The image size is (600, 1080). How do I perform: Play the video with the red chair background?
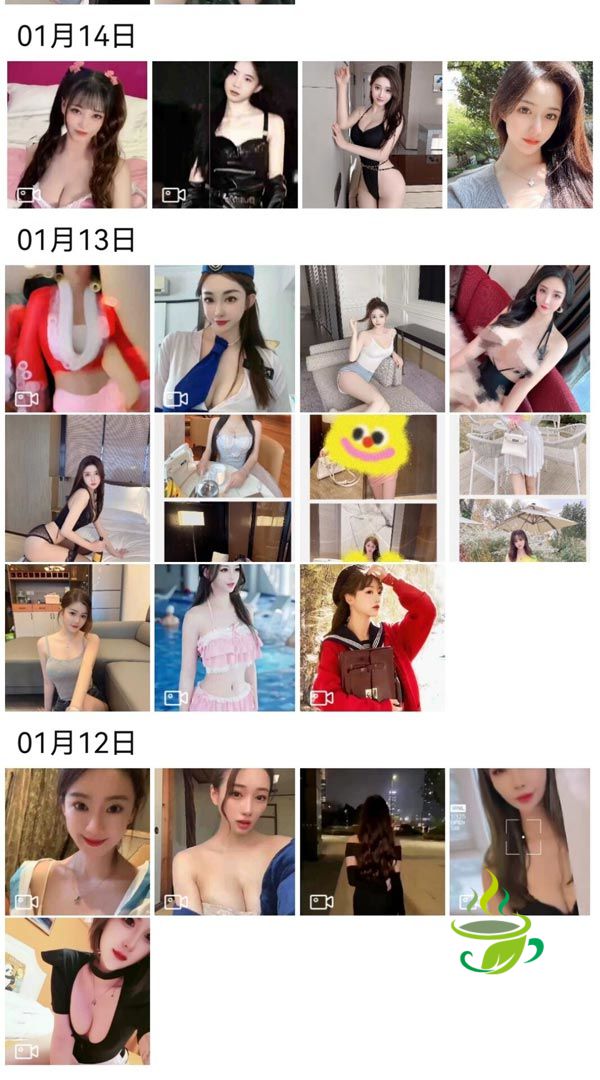point(519,338)
